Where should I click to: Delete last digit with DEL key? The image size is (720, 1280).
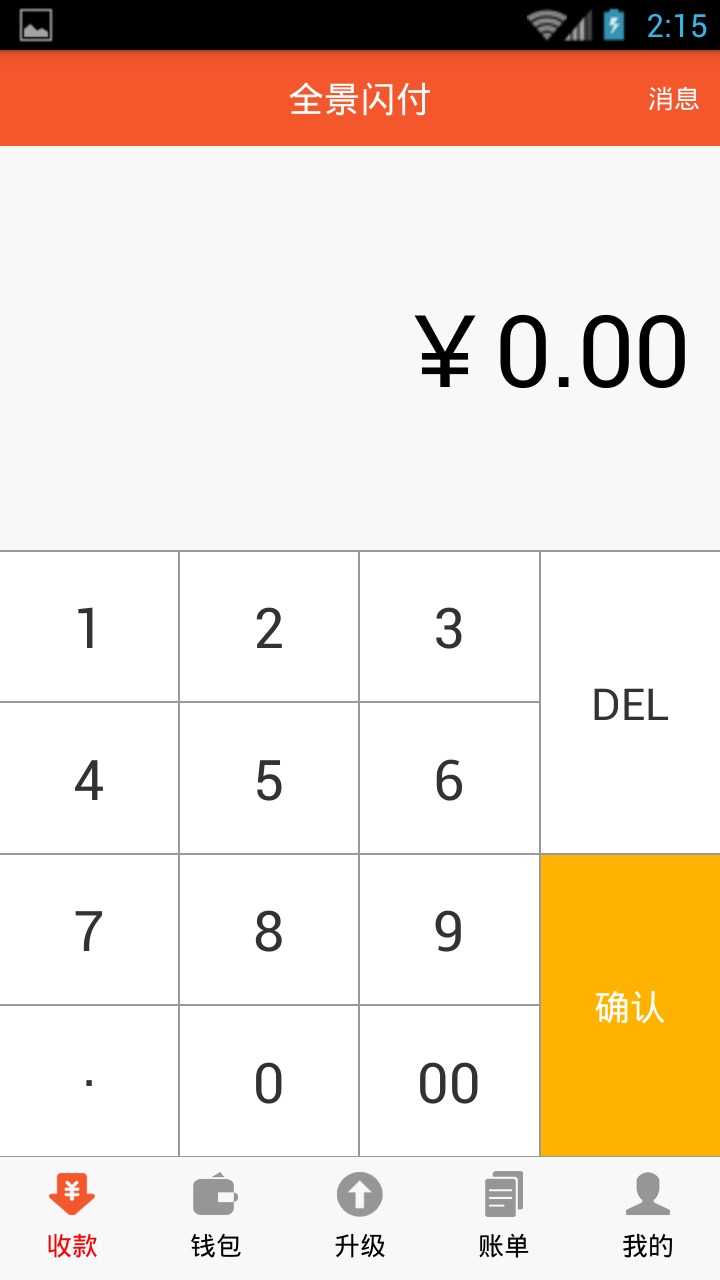(x=630, y=703)
